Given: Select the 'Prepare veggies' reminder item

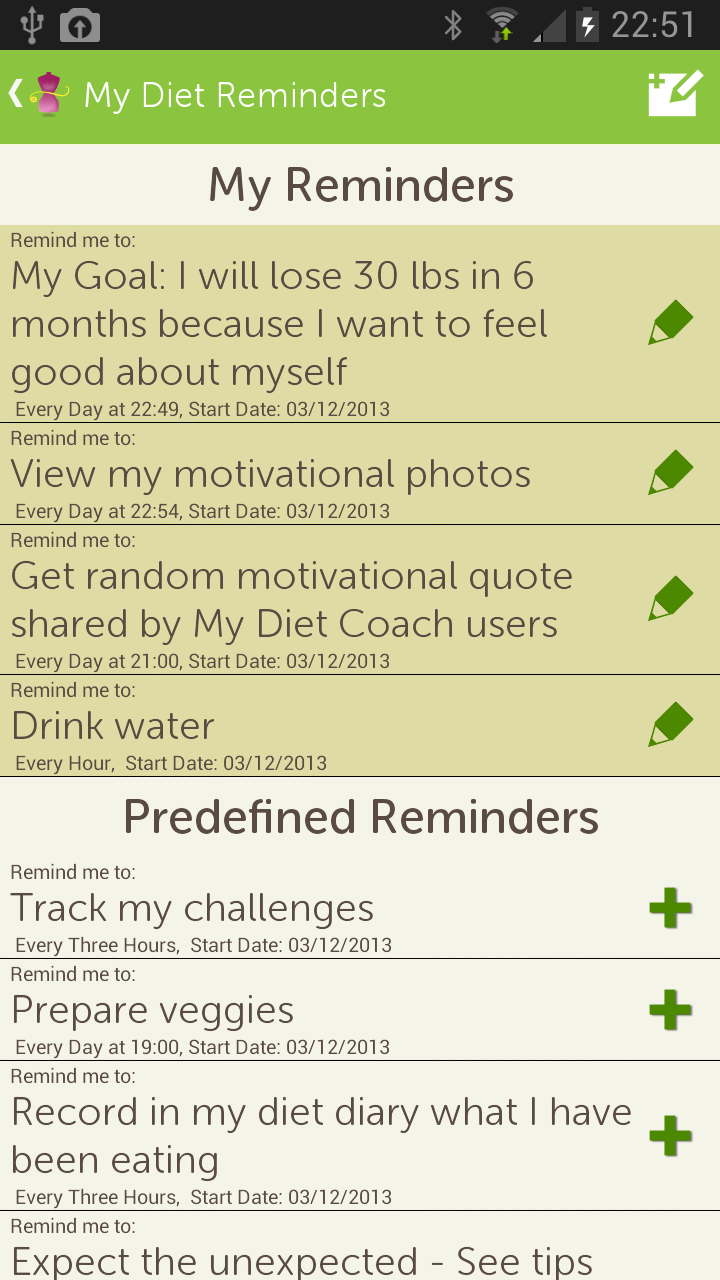Looking at the screenshot, I should [x=150, y=1010].
